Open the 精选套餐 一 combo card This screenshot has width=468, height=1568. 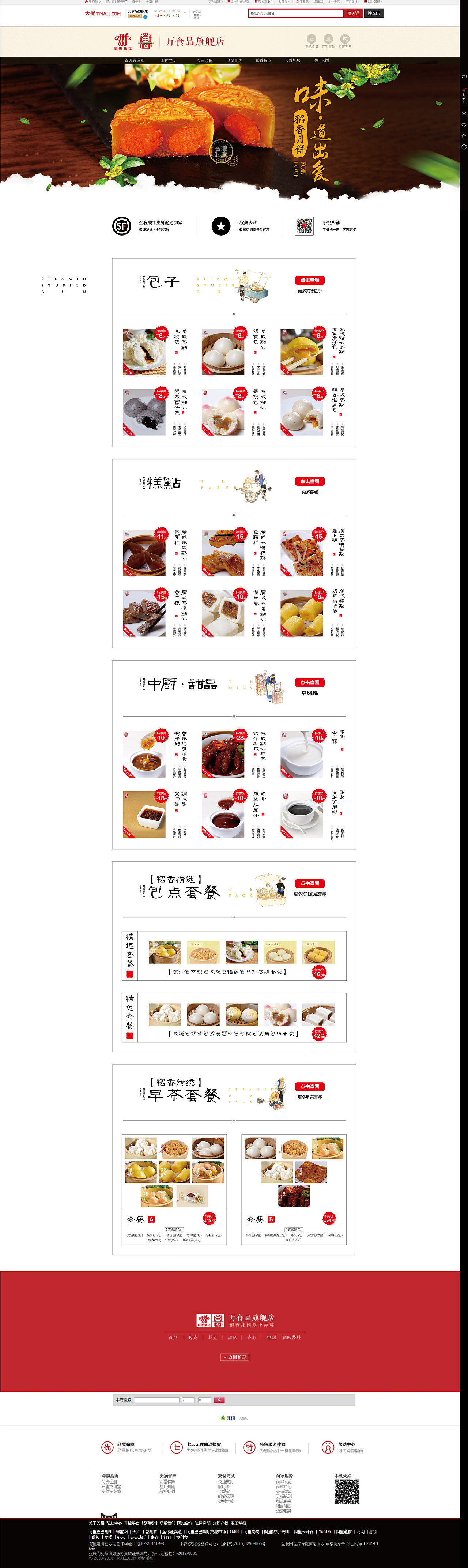point(234,955)
